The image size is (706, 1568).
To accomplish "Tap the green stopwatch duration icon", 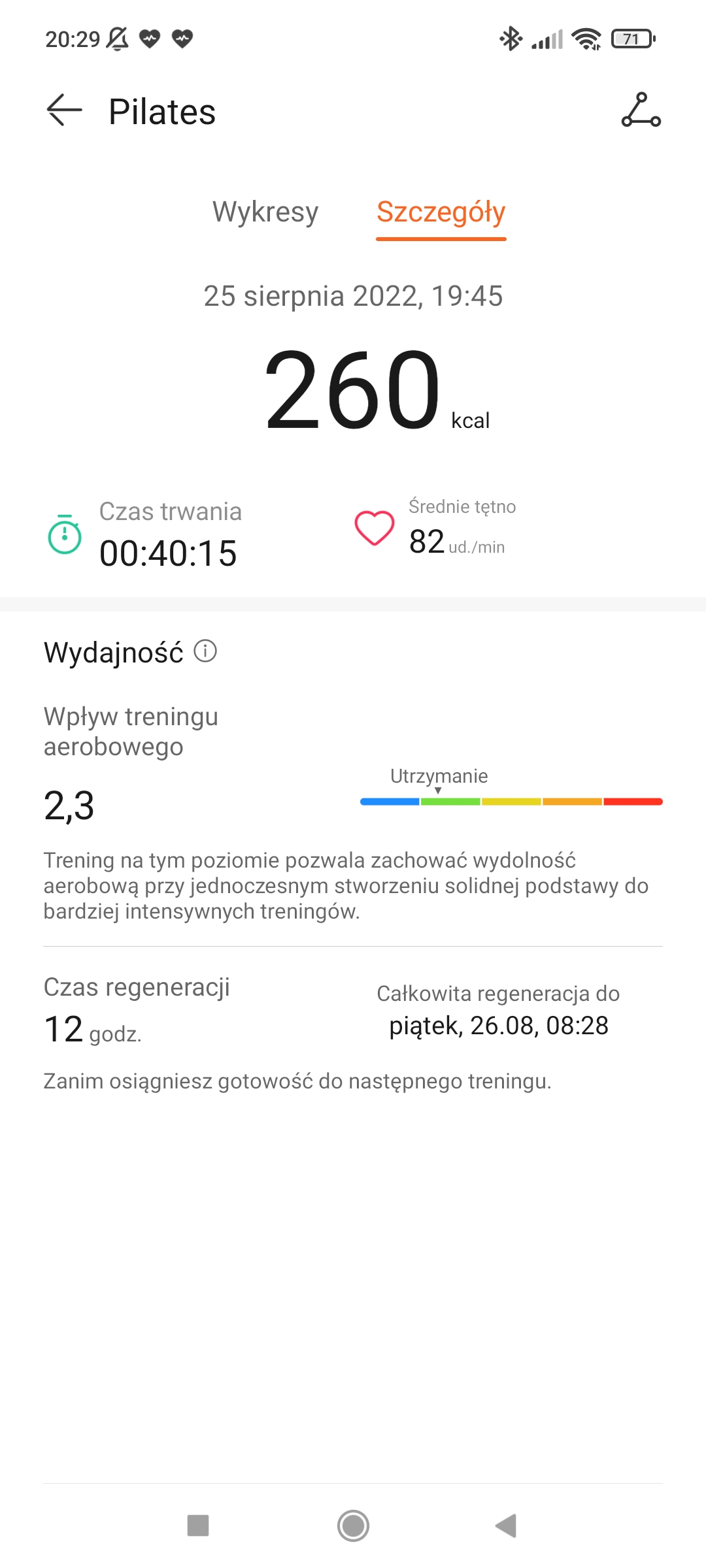I will 63,534.
